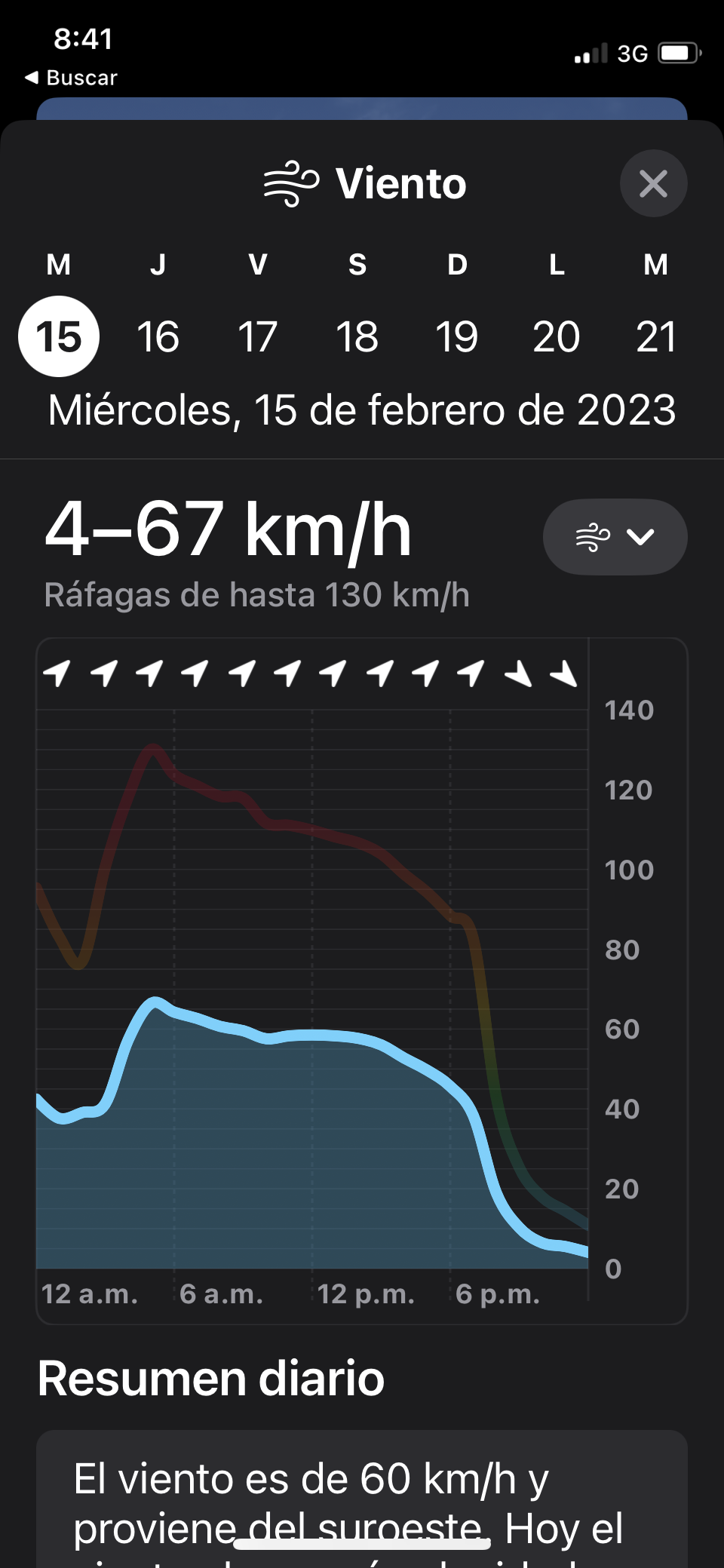This screenshot has height=1568, width=724.
Task: Select Friday the 17th
Action: 257,336
